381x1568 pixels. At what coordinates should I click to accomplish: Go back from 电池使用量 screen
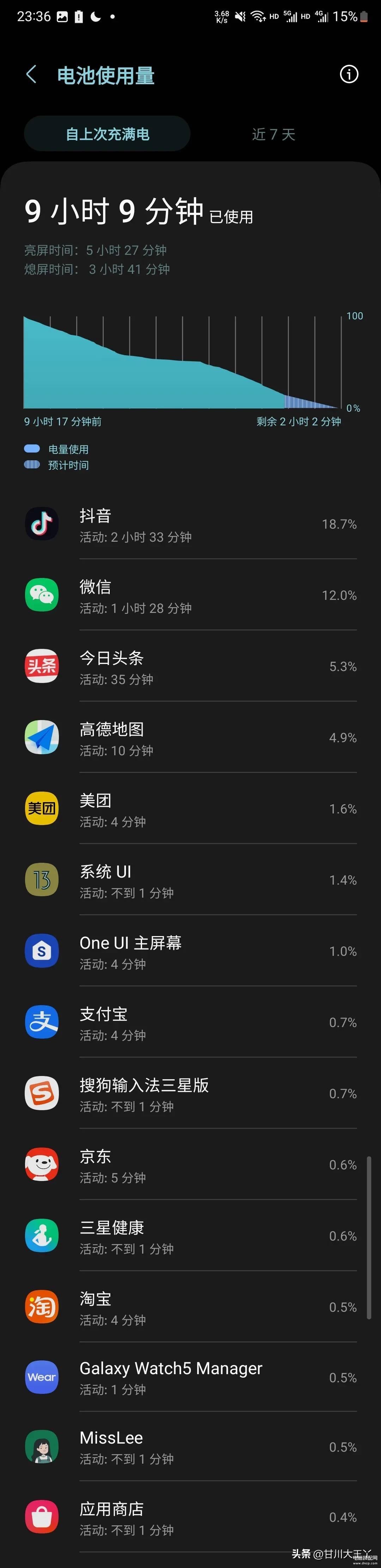pos(32,75)
